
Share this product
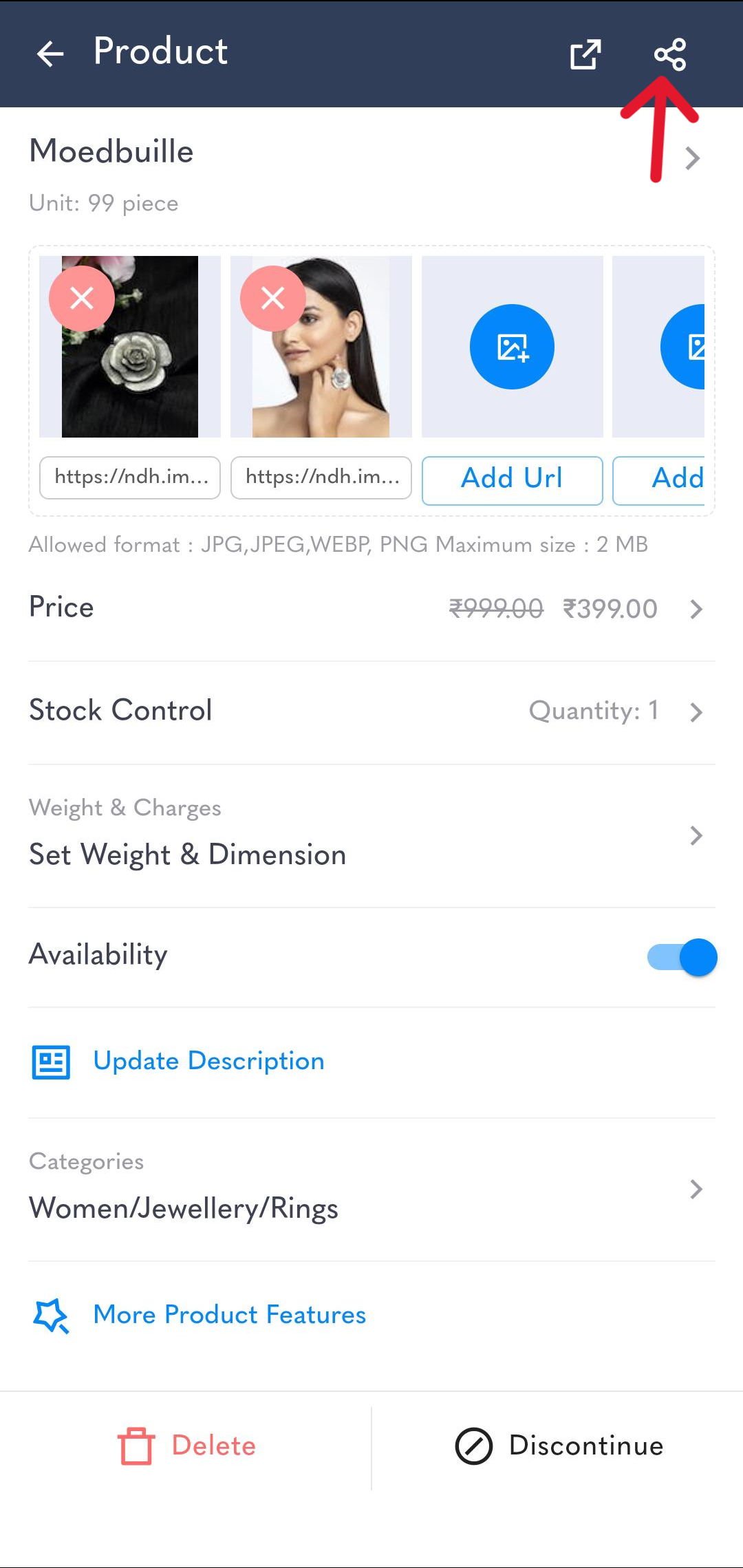[670, 54]
